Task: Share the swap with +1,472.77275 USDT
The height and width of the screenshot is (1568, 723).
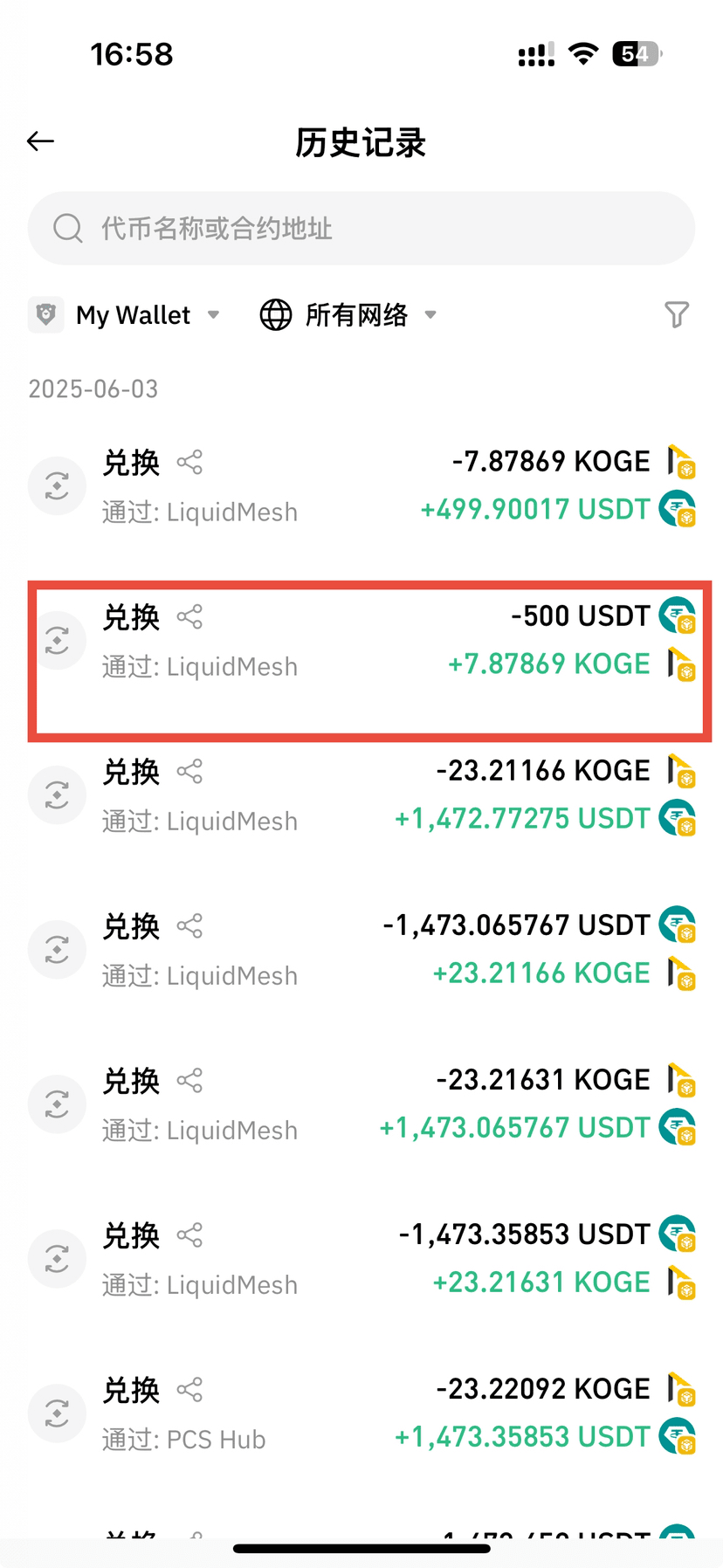Action: coord(189,772)
